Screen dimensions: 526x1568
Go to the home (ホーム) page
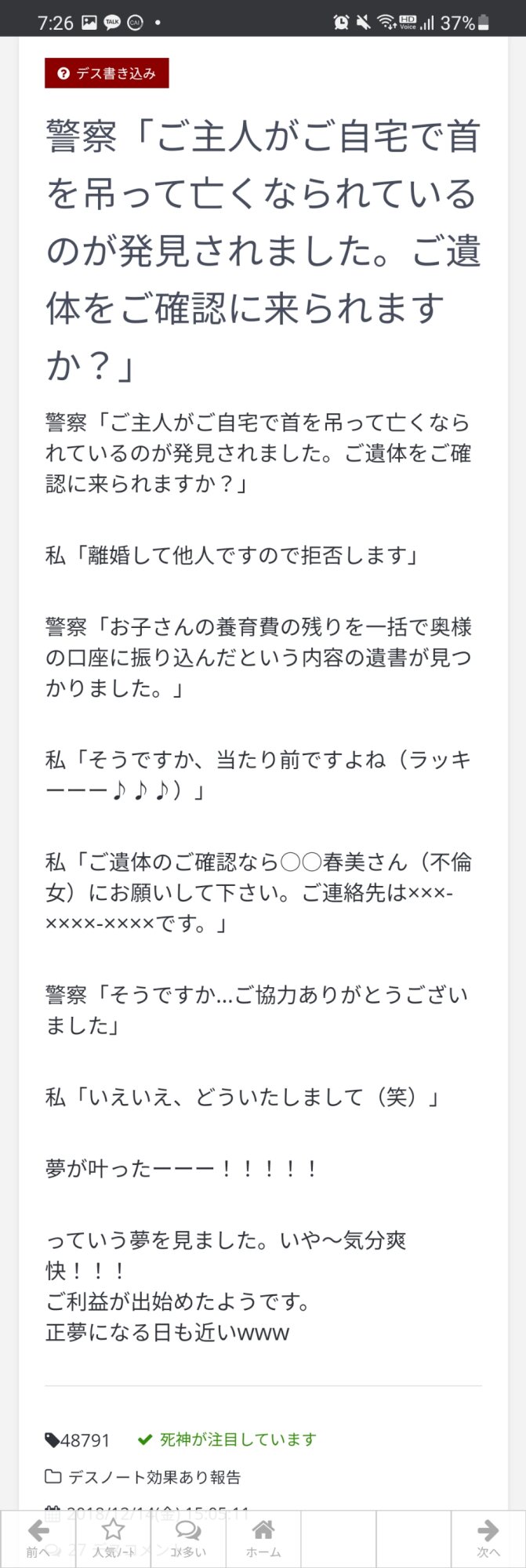point(263,1538)
